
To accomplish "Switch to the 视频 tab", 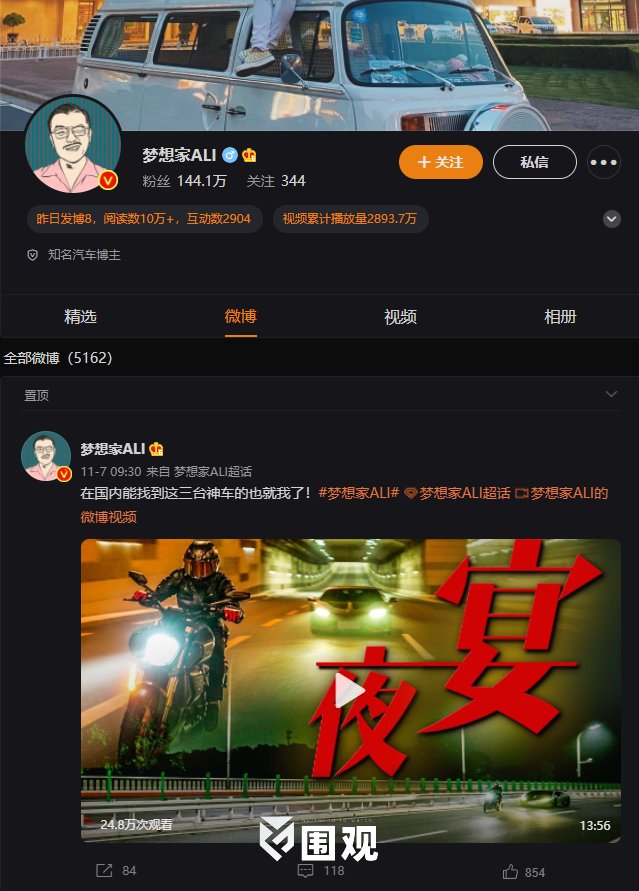I will click(x=400, y=317).
